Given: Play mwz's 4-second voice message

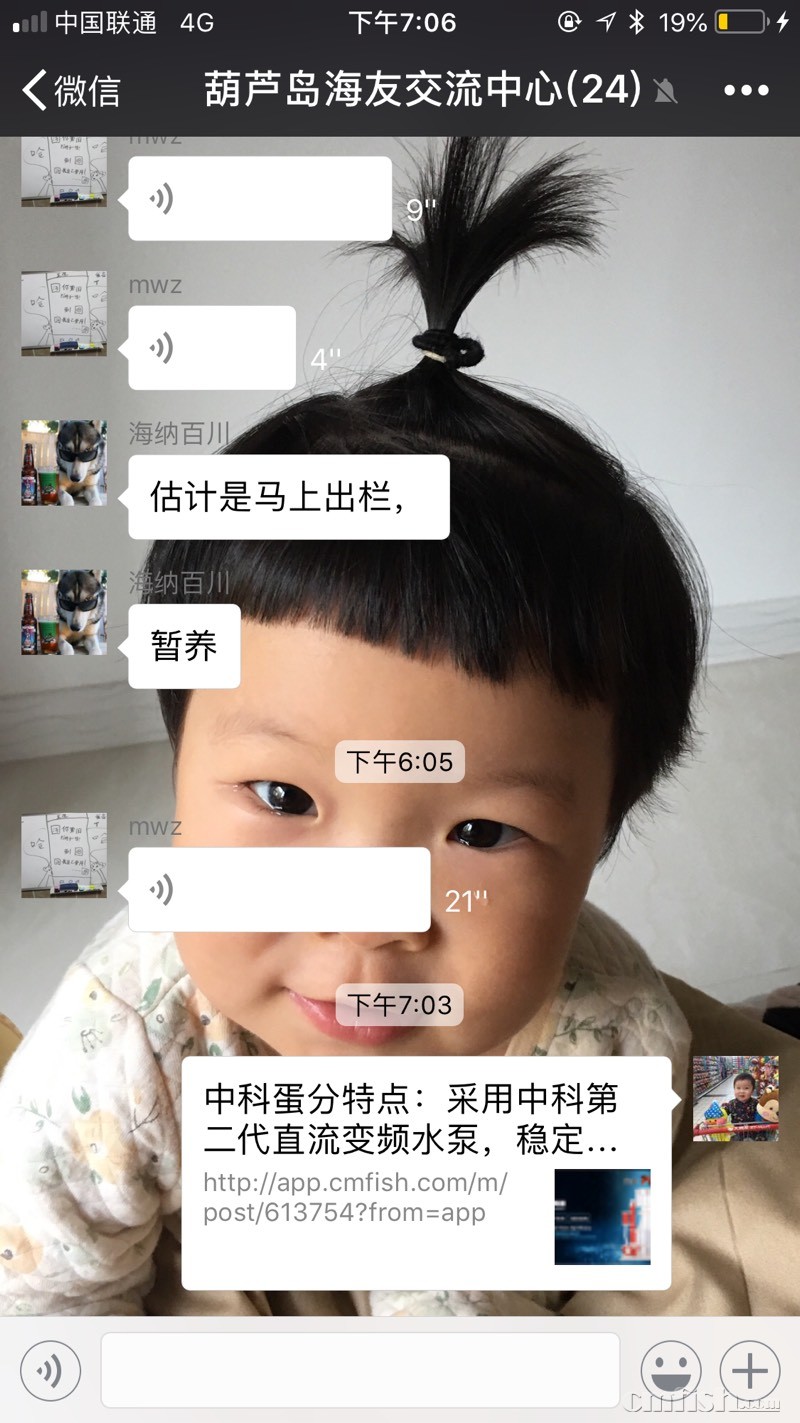Looking at the screenshot, I should click(x=211, y=348).
